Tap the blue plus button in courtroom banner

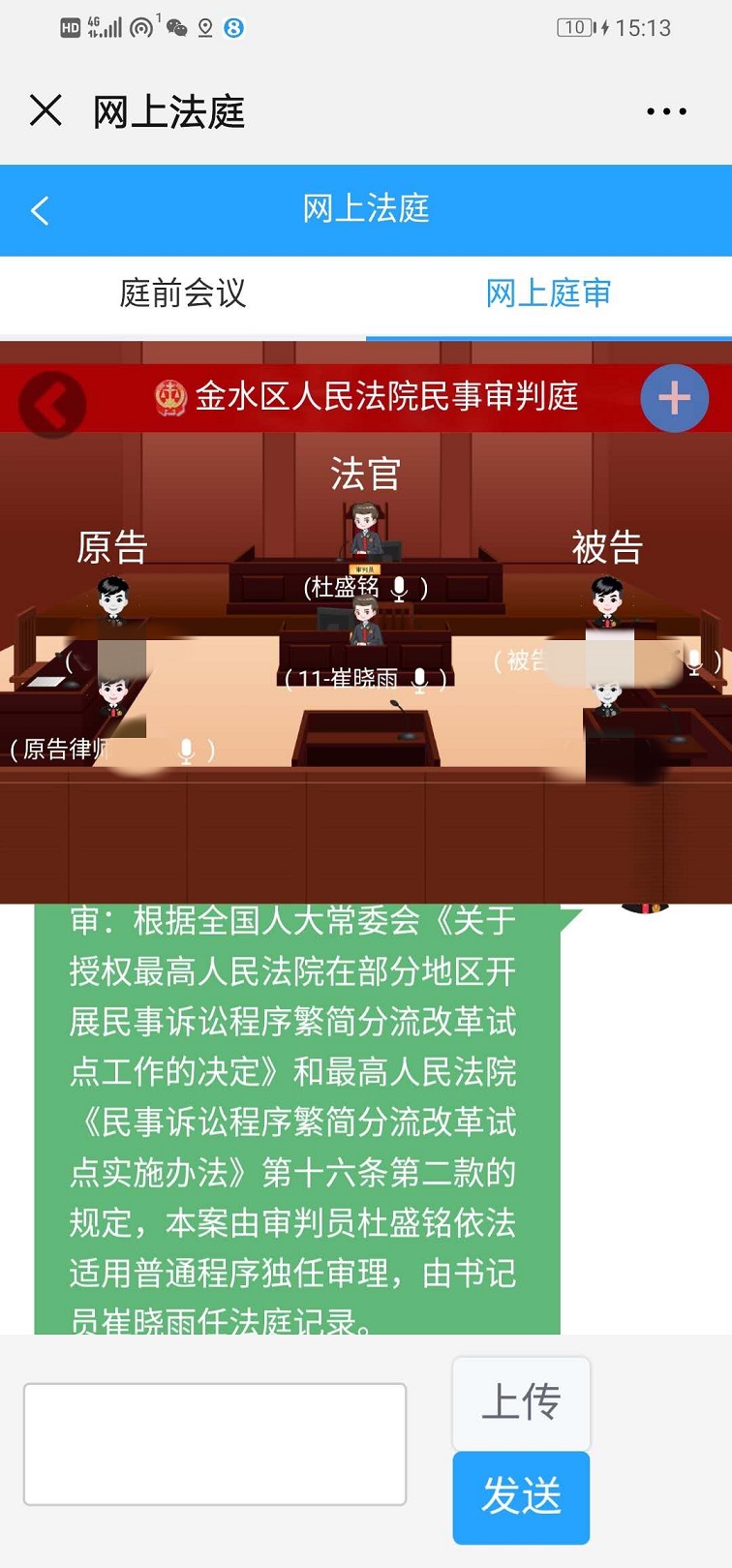tap(674, 398)
